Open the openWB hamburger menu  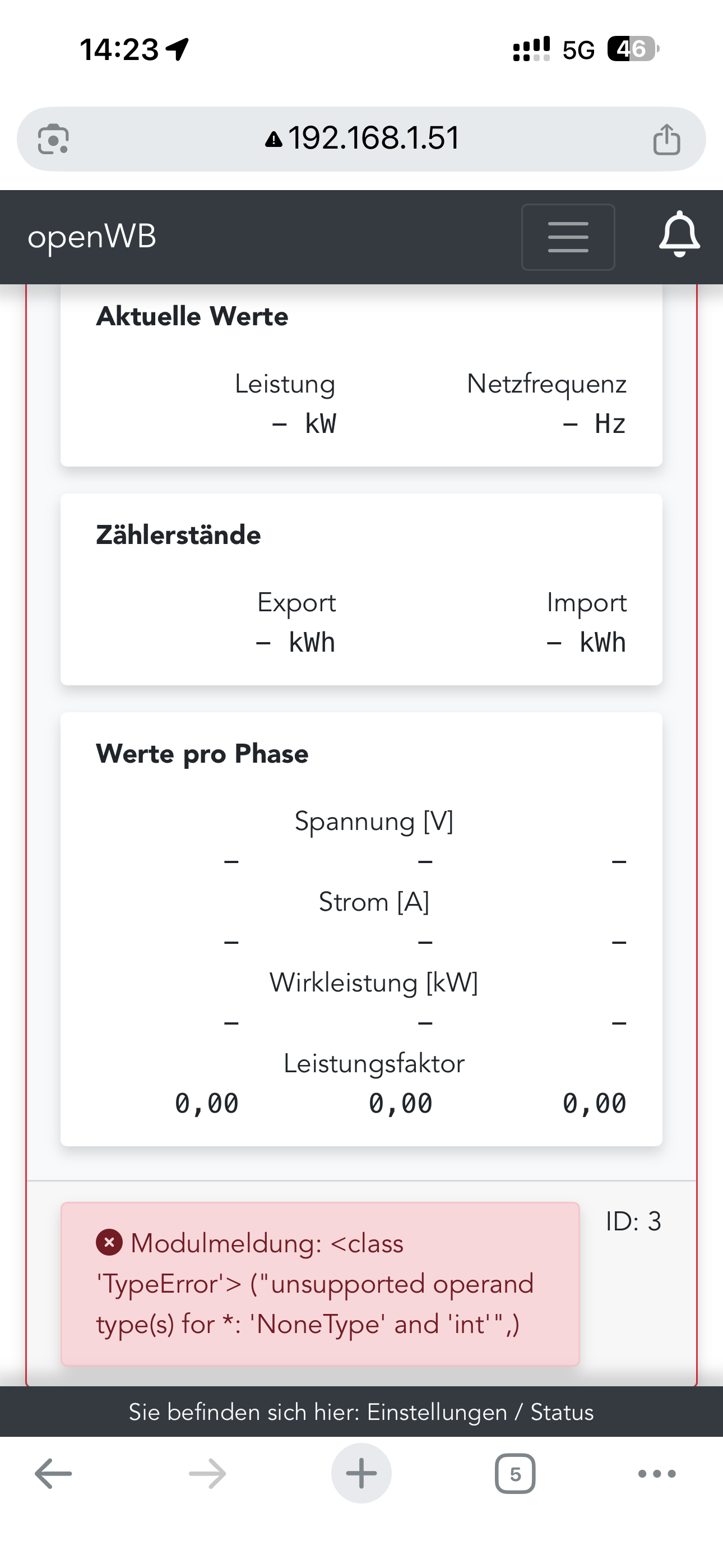[567, 237]
